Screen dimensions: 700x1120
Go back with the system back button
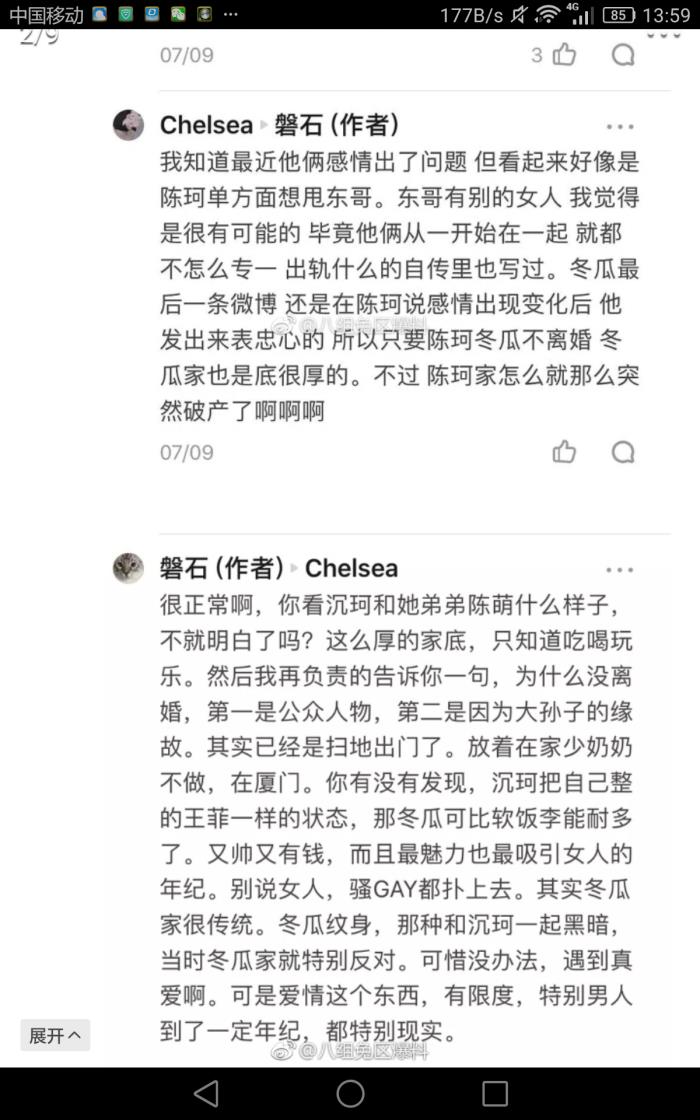tap(206, 1093)
